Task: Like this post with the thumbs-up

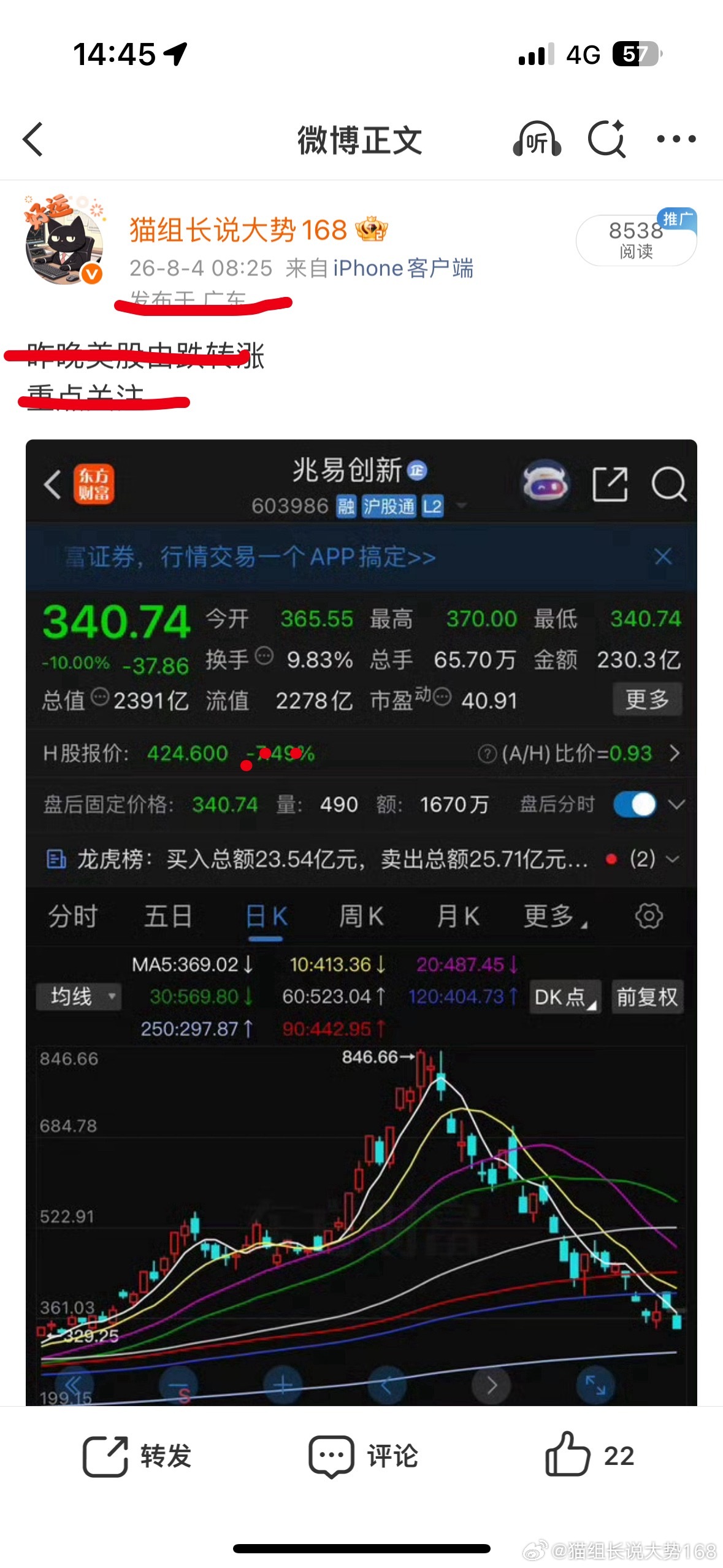Action: (589, 1455)
